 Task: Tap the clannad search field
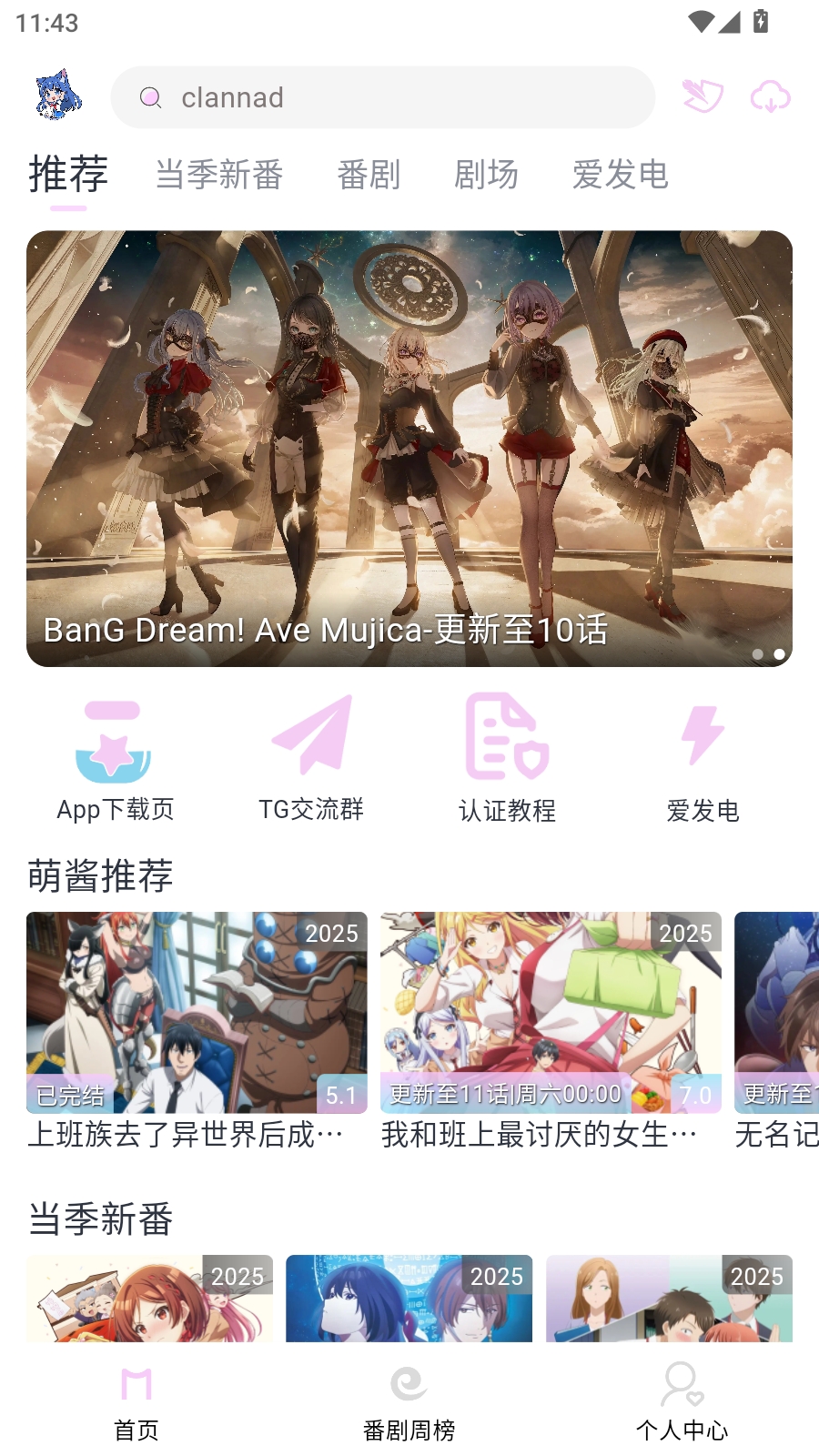[x=382, y=97]
